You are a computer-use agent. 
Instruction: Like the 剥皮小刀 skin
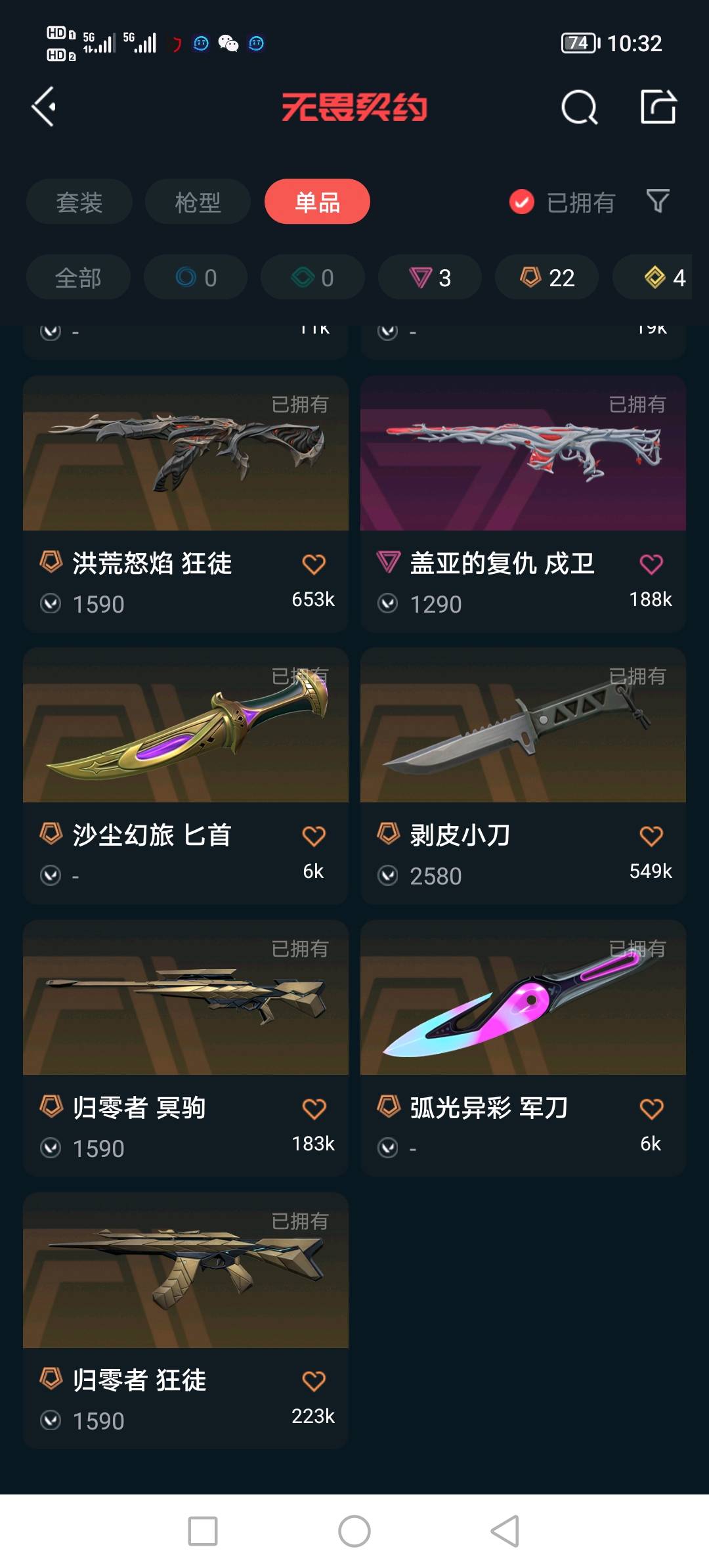[651, 836]
